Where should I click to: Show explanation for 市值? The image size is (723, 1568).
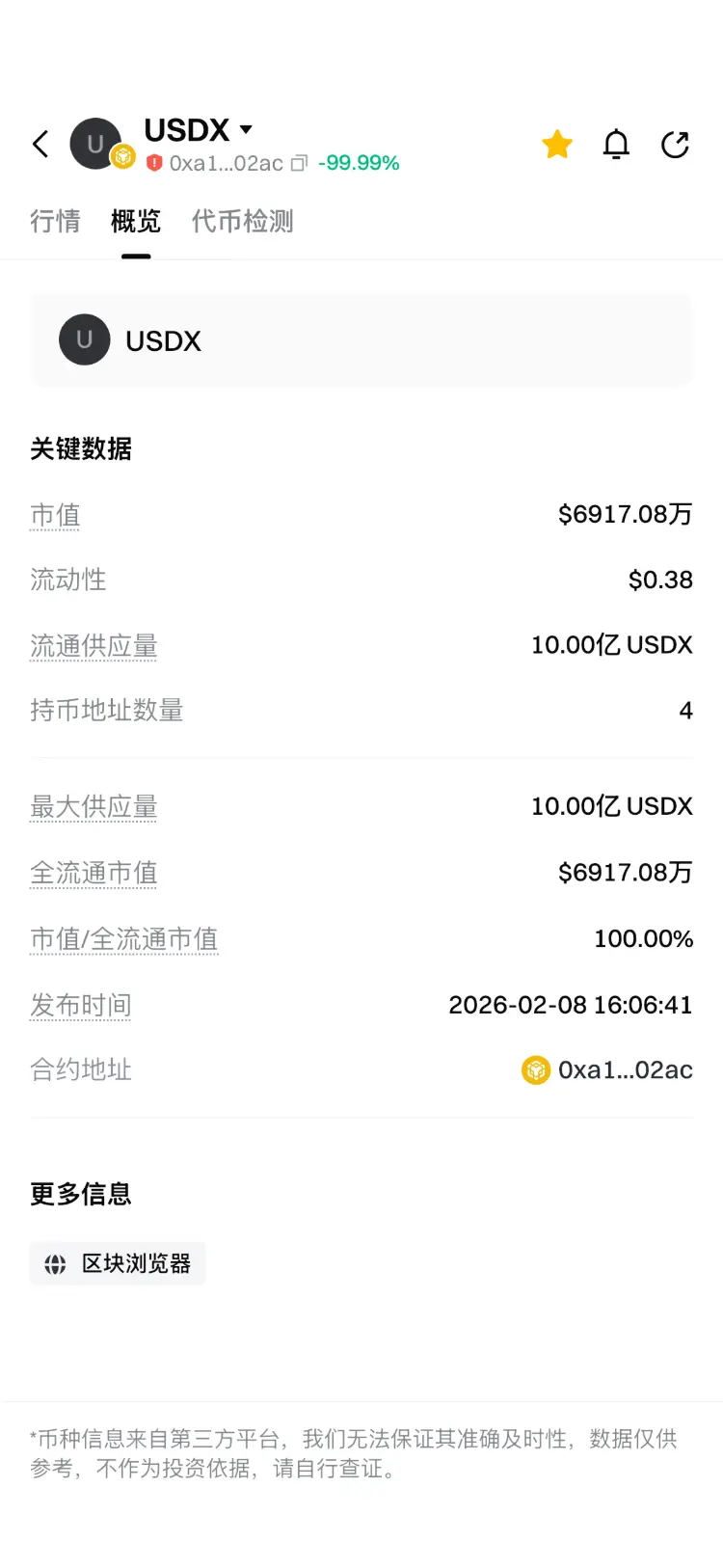point(55,515)
